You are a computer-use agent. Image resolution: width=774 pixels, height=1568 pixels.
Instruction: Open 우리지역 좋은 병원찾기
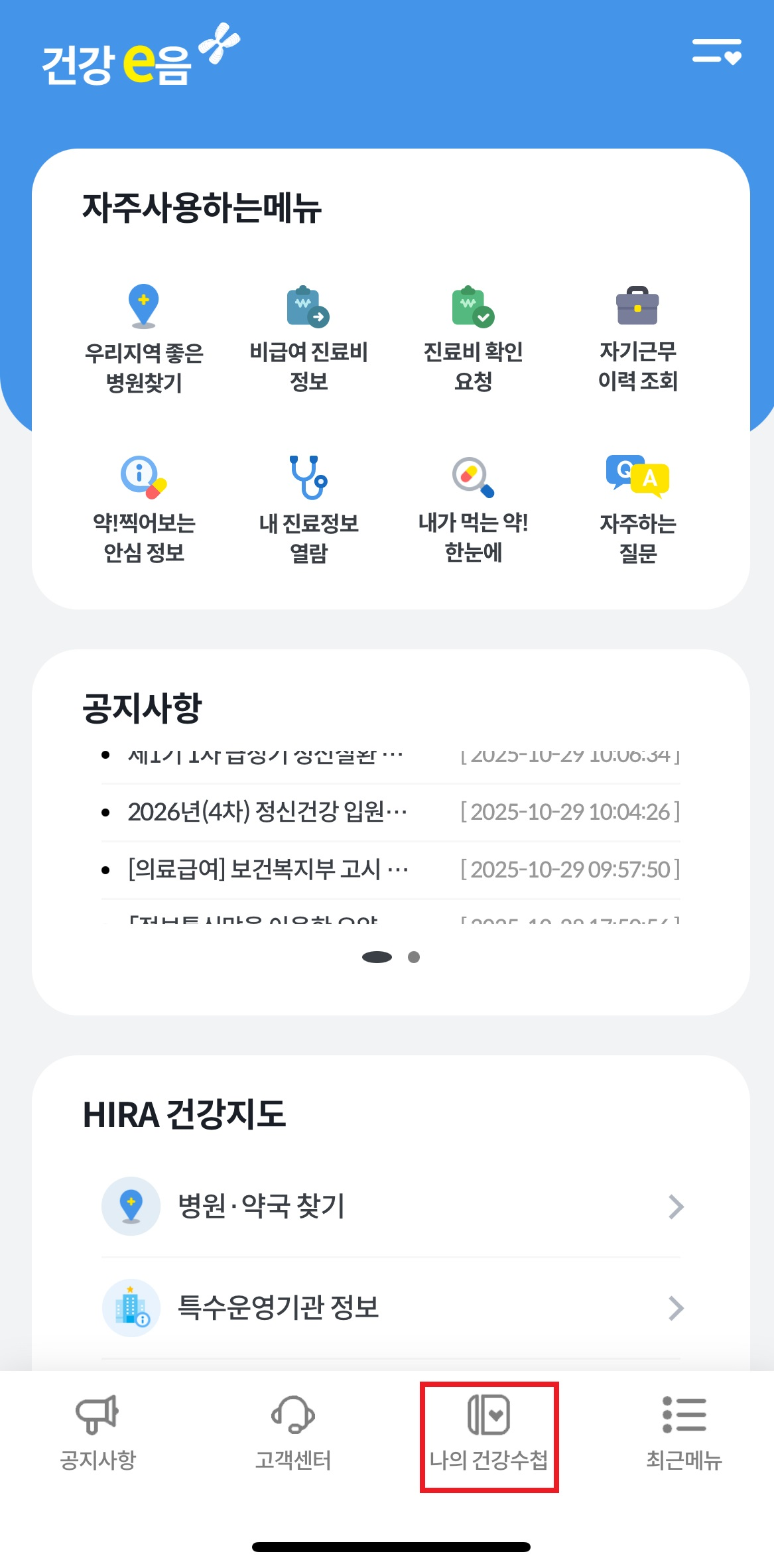[144, 339]
